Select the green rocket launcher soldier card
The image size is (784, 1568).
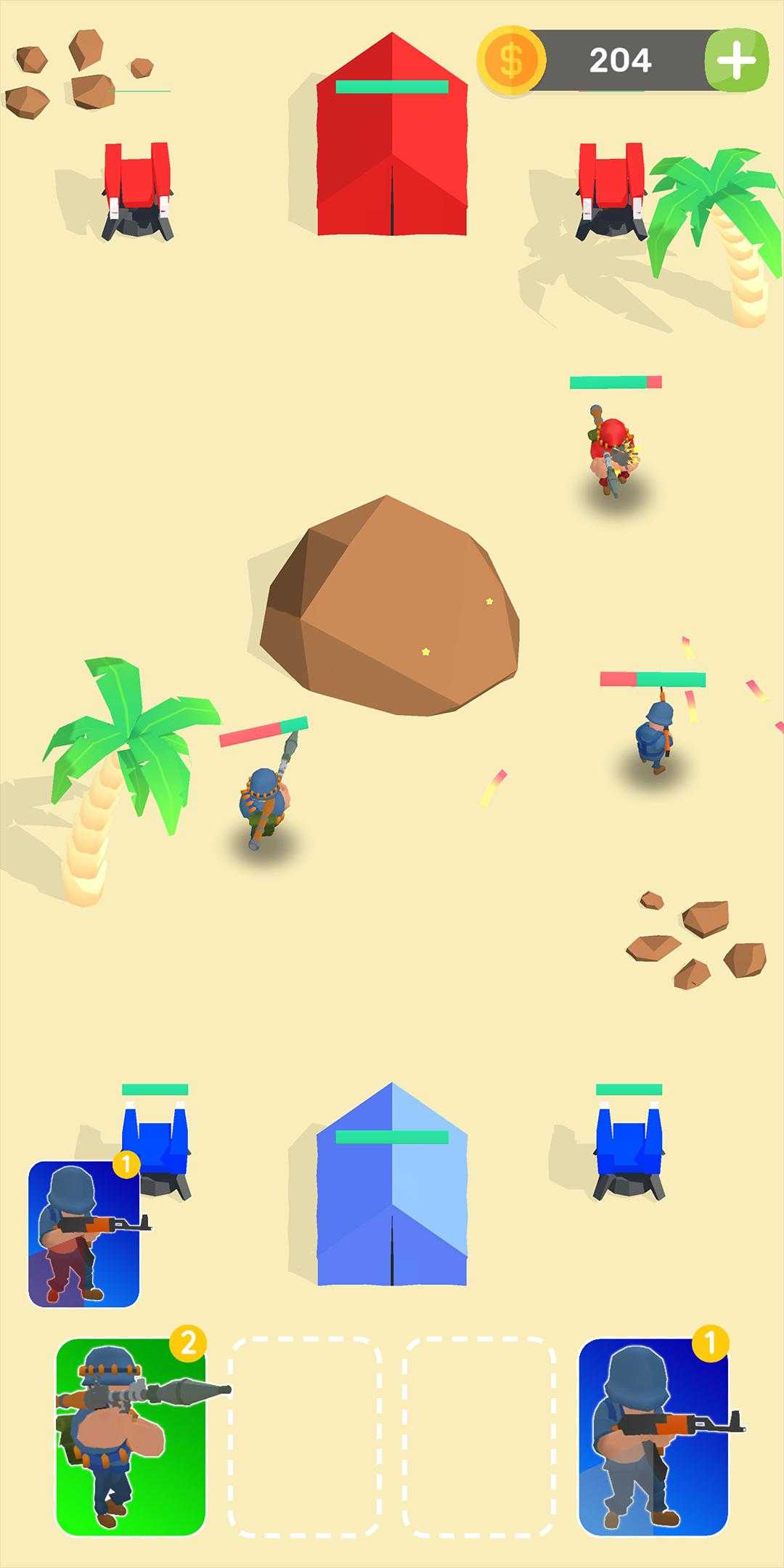coord(131,1437)
